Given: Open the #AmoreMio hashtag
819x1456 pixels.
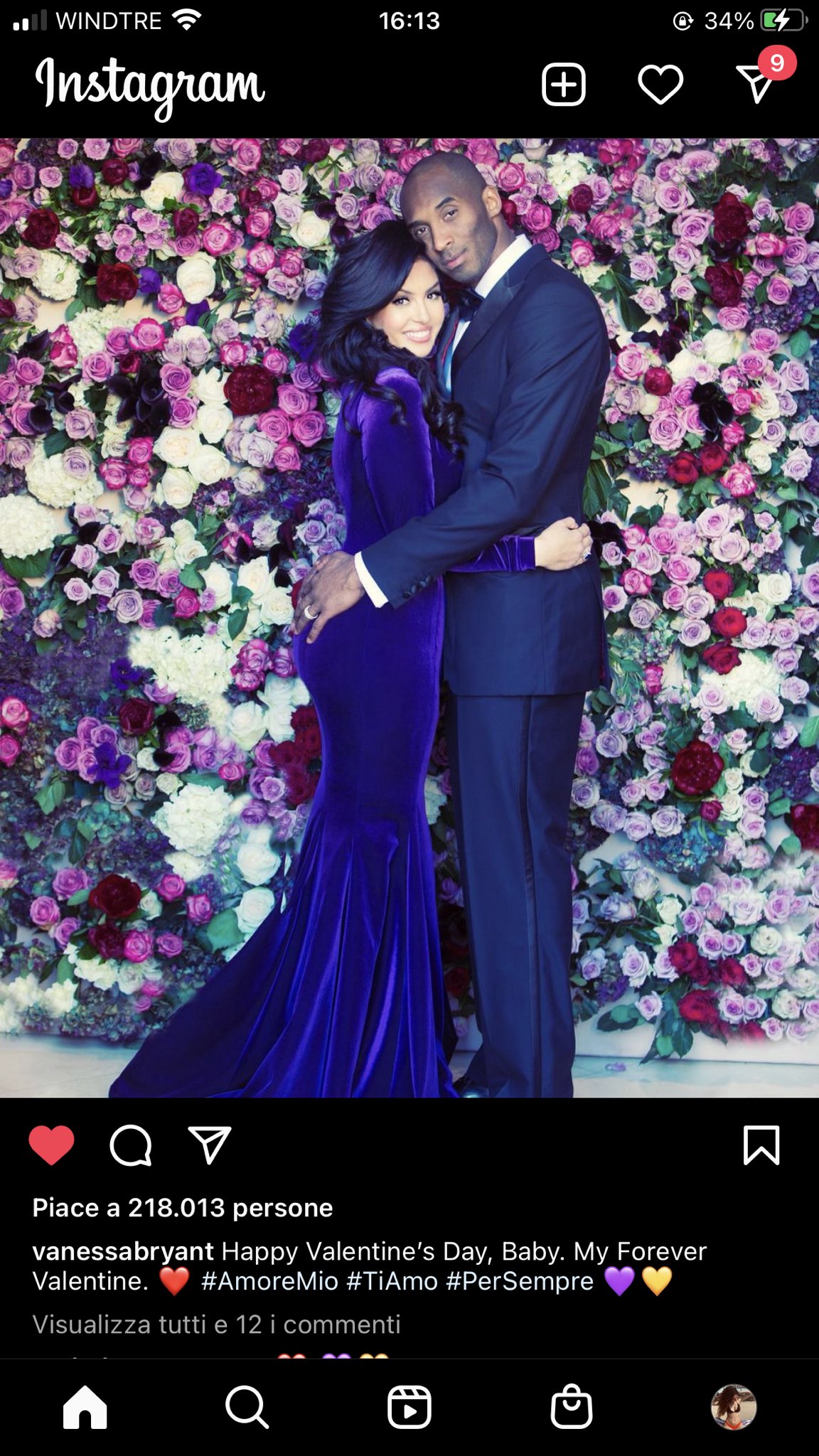Looking at the screenshot, I should click(x=269, y=1281).
